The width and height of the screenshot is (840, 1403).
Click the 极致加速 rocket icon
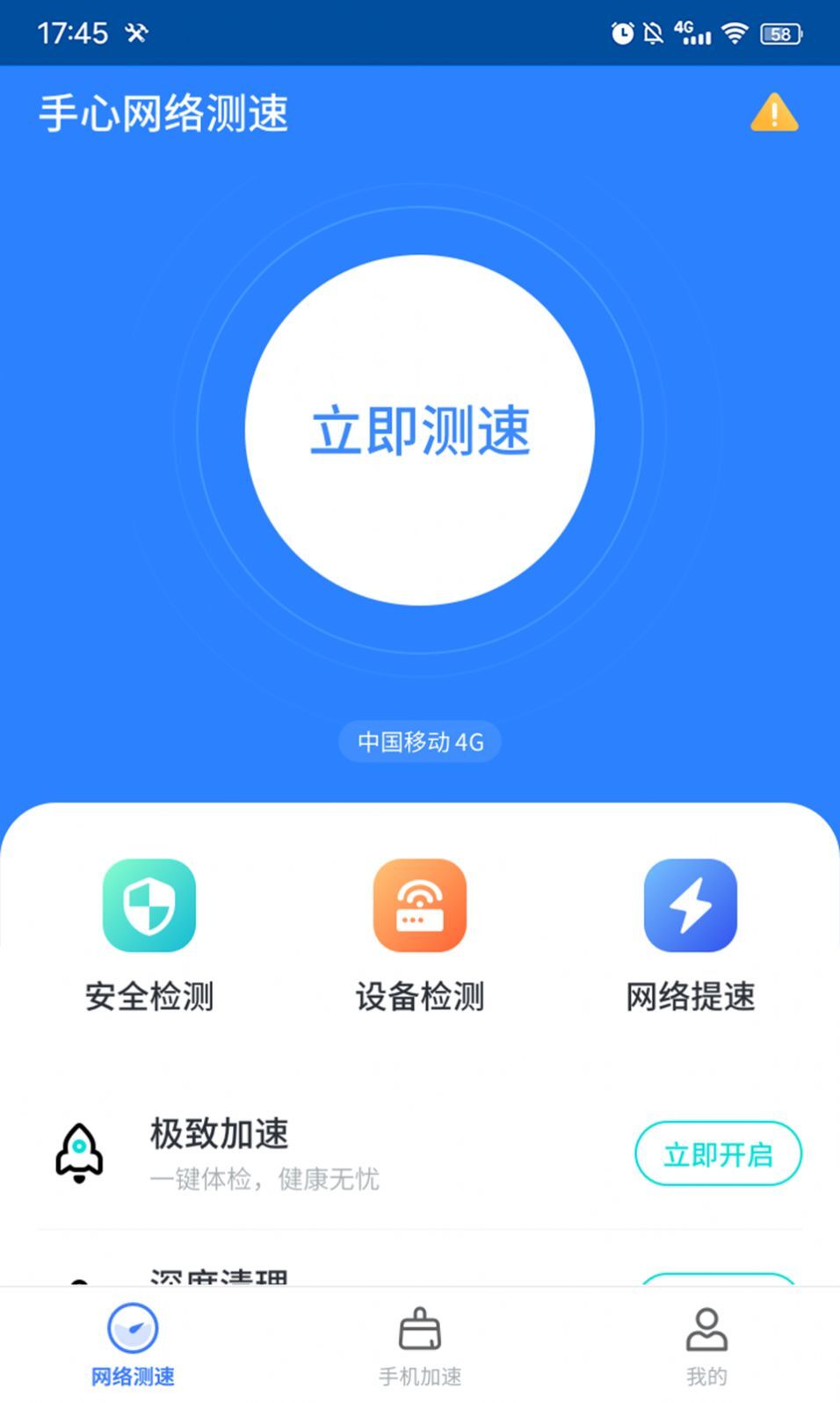(x=80, y=1154)
